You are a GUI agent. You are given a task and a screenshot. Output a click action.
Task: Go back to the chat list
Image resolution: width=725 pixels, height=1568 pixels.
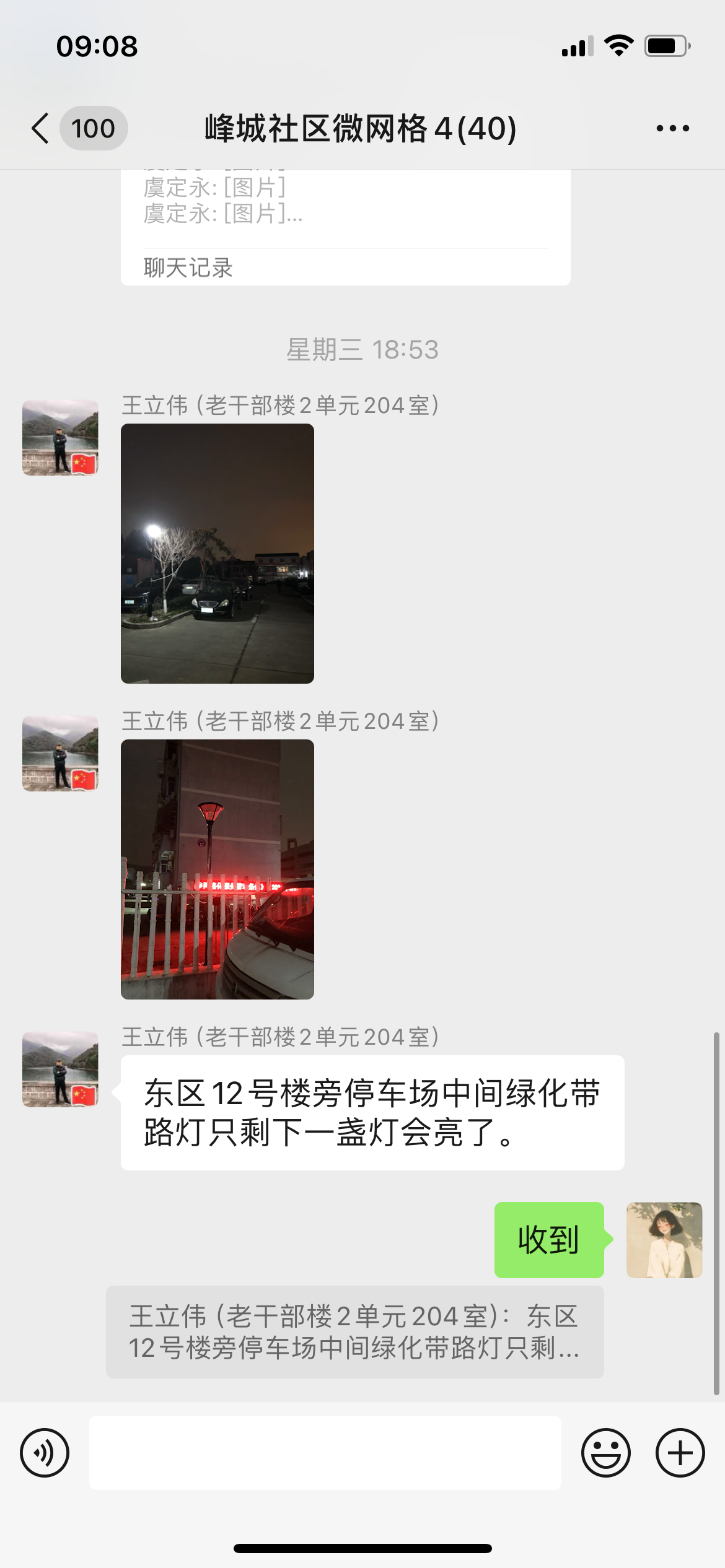[41, 129]
